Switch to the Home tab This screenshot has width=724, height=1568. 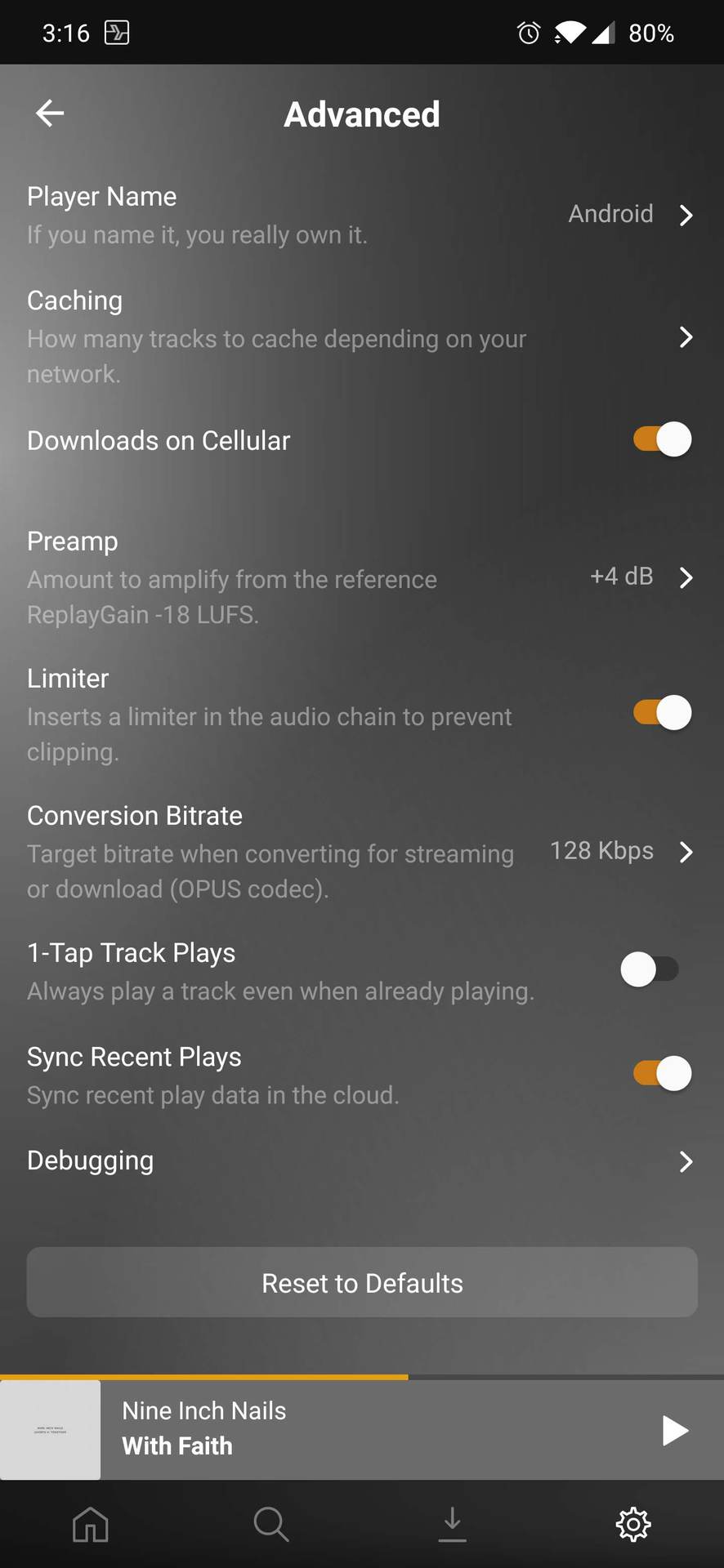click(x=91, y=1524)
